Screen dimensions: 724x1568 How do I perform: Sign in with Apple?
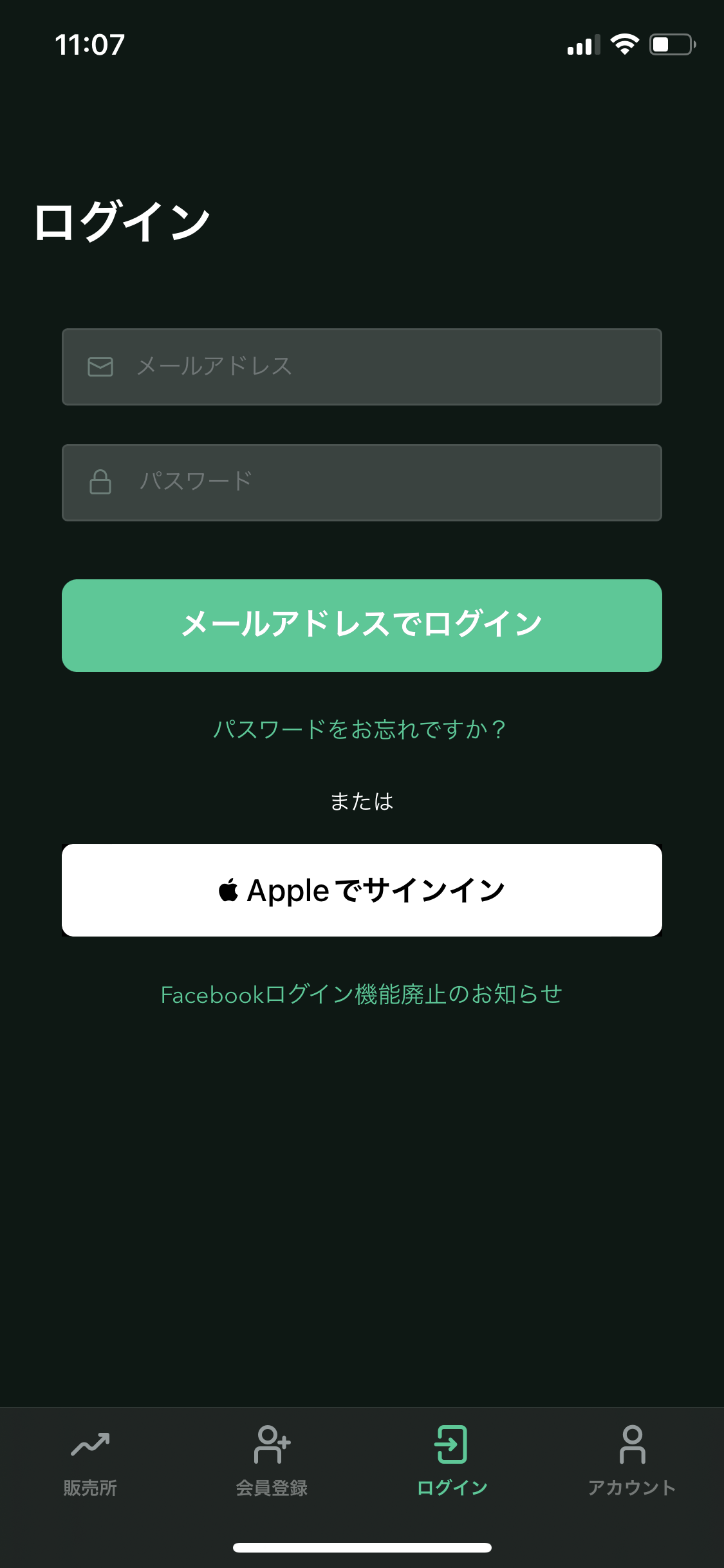(x=362, y=890)
